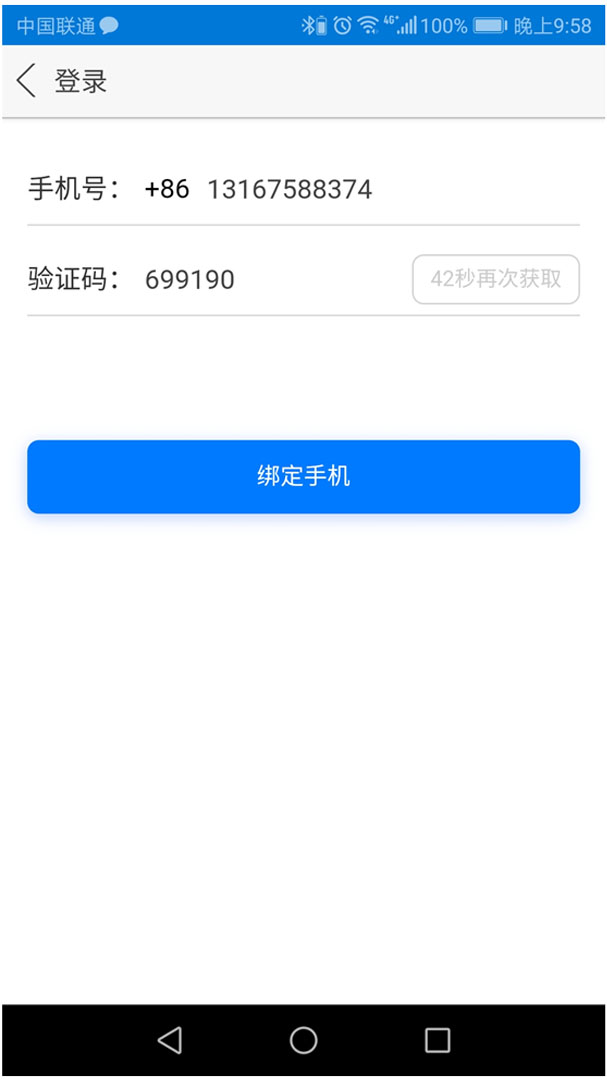Confirm with the 绑定手机 button

[303, 477]
